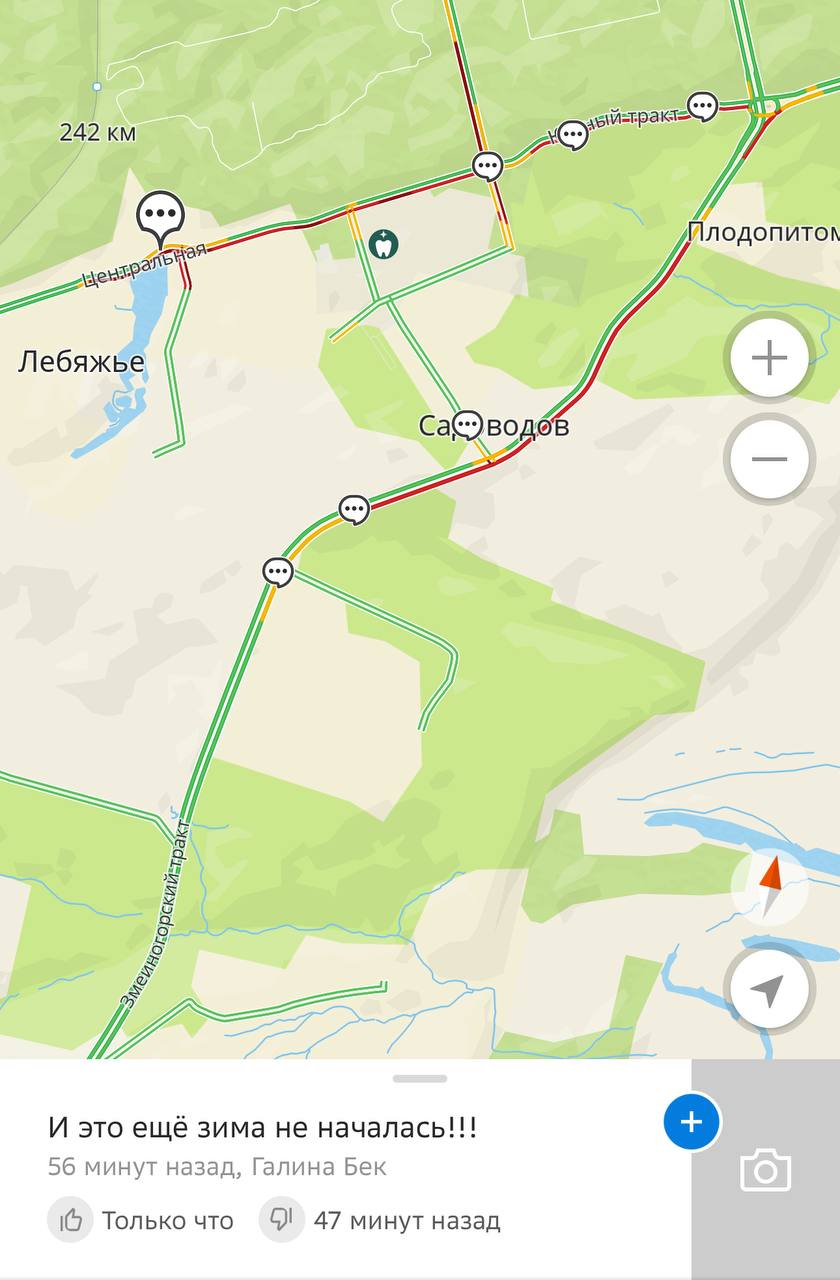Like Галина Бек's comment

pyautogui.click(x=71, y=1220)
